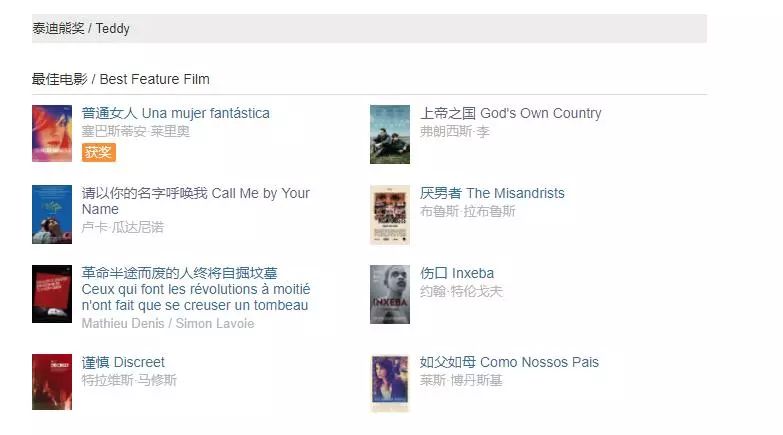This screenshot has height=435, width=783.
Task: Open the film 上帝之国 God's Own Country
Action: pos(510,113)
